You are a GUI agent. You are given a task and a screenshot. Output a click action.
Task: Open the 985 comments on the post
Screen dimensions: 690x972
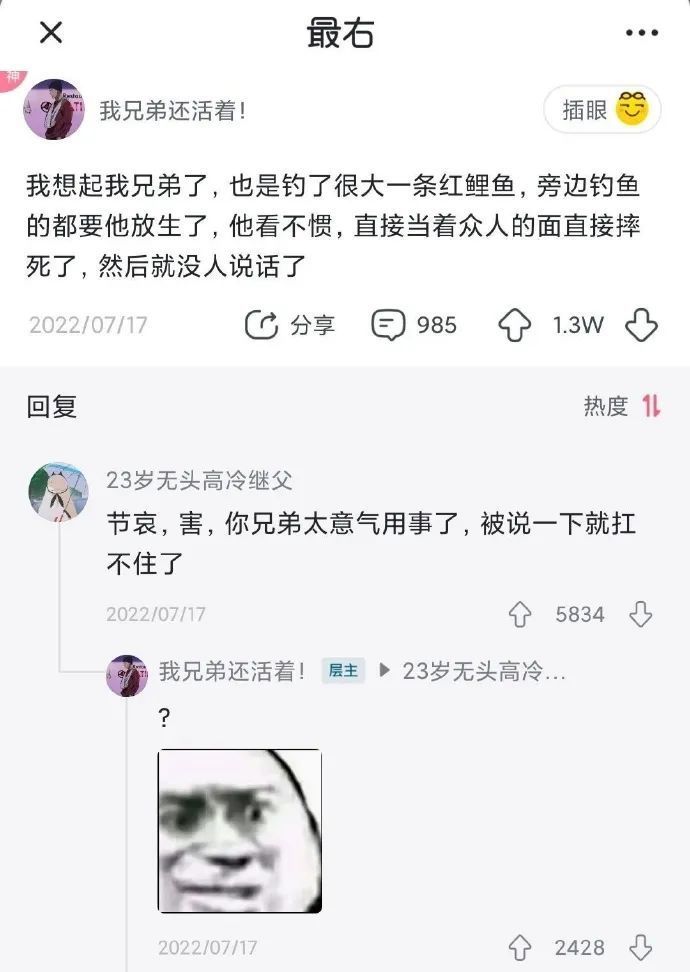pos(414,325)
